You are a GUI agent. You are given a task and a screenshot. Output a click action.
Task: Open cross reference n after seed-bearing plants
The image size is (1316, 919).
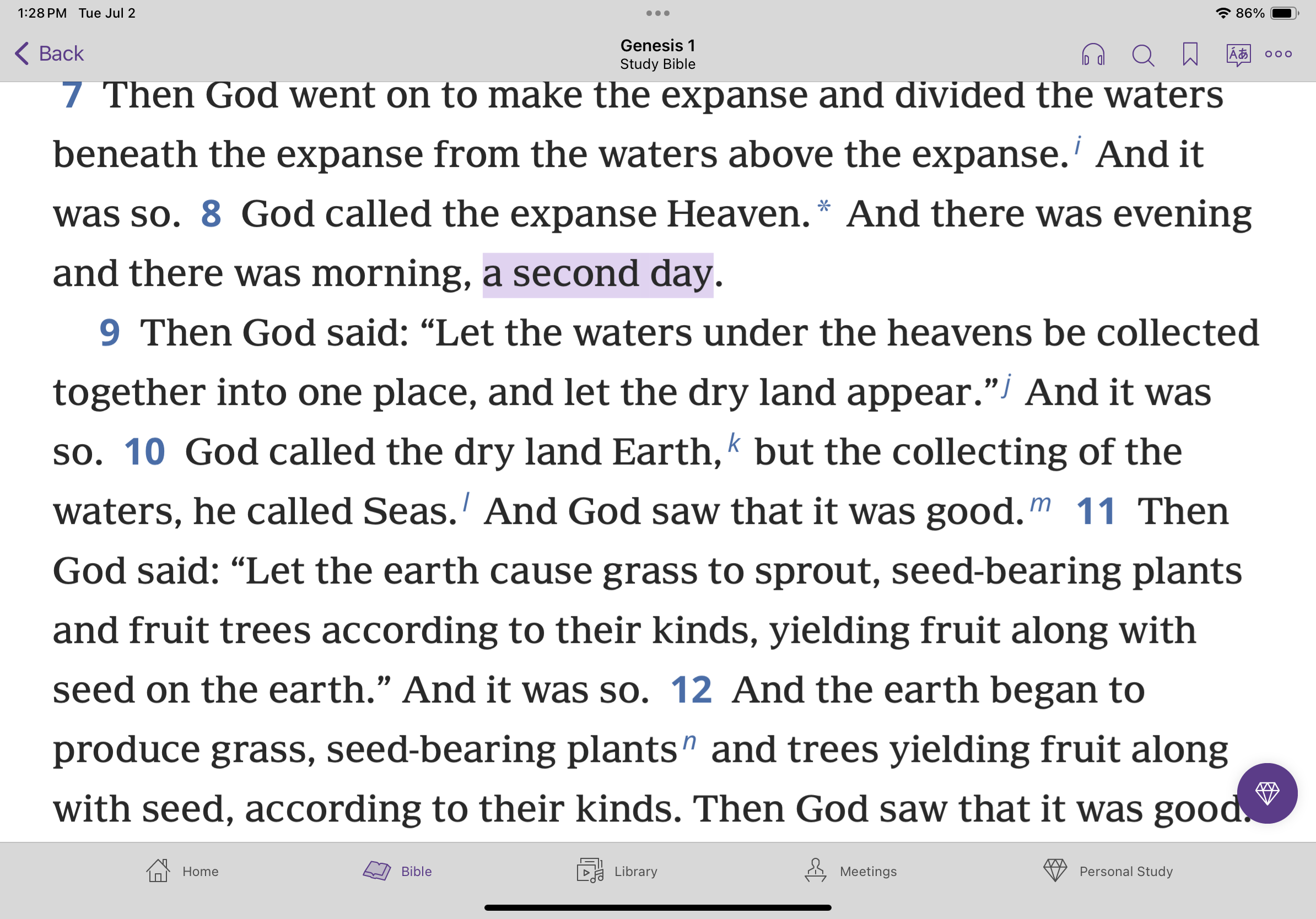pos(689,742)
